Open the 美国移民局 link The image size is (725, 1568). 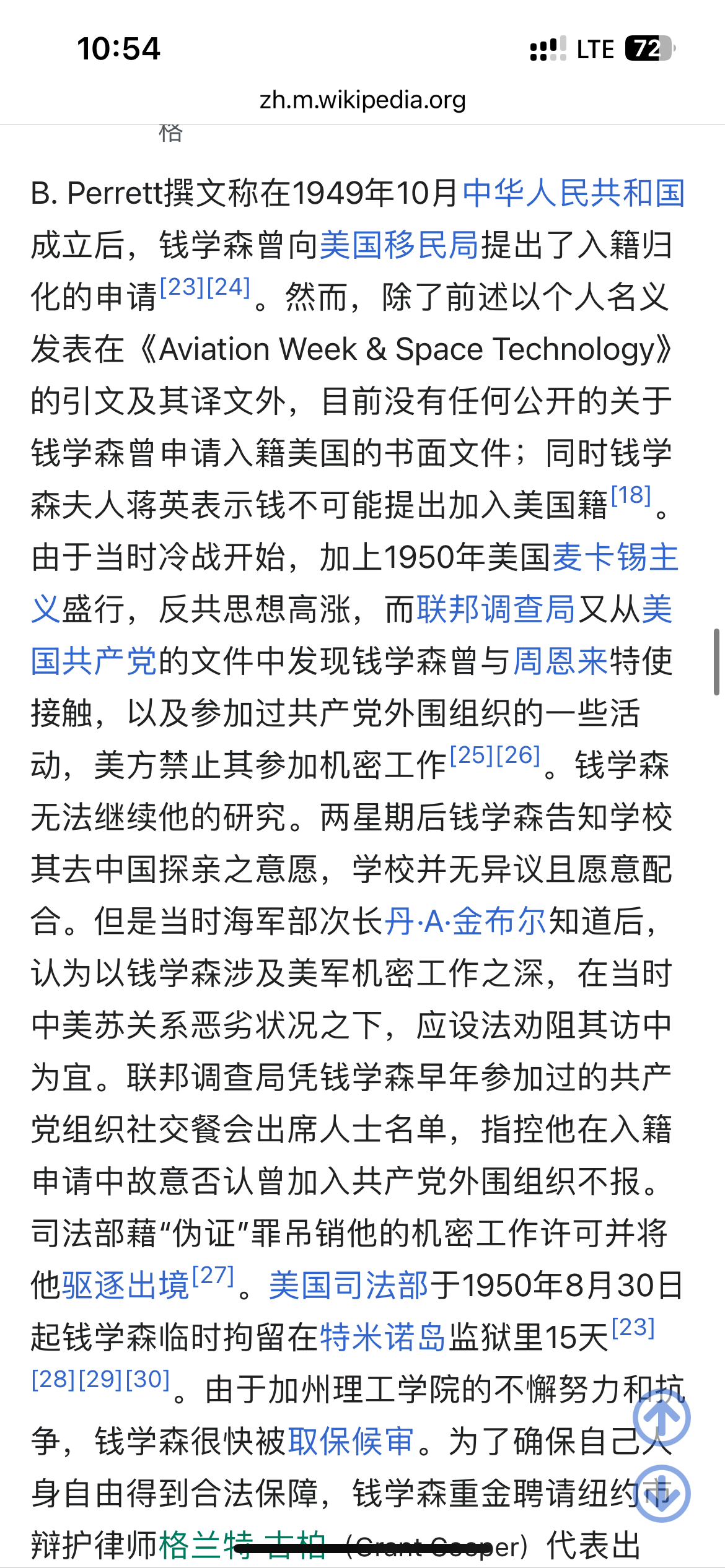pyautogui.click(x=400, y=245)
